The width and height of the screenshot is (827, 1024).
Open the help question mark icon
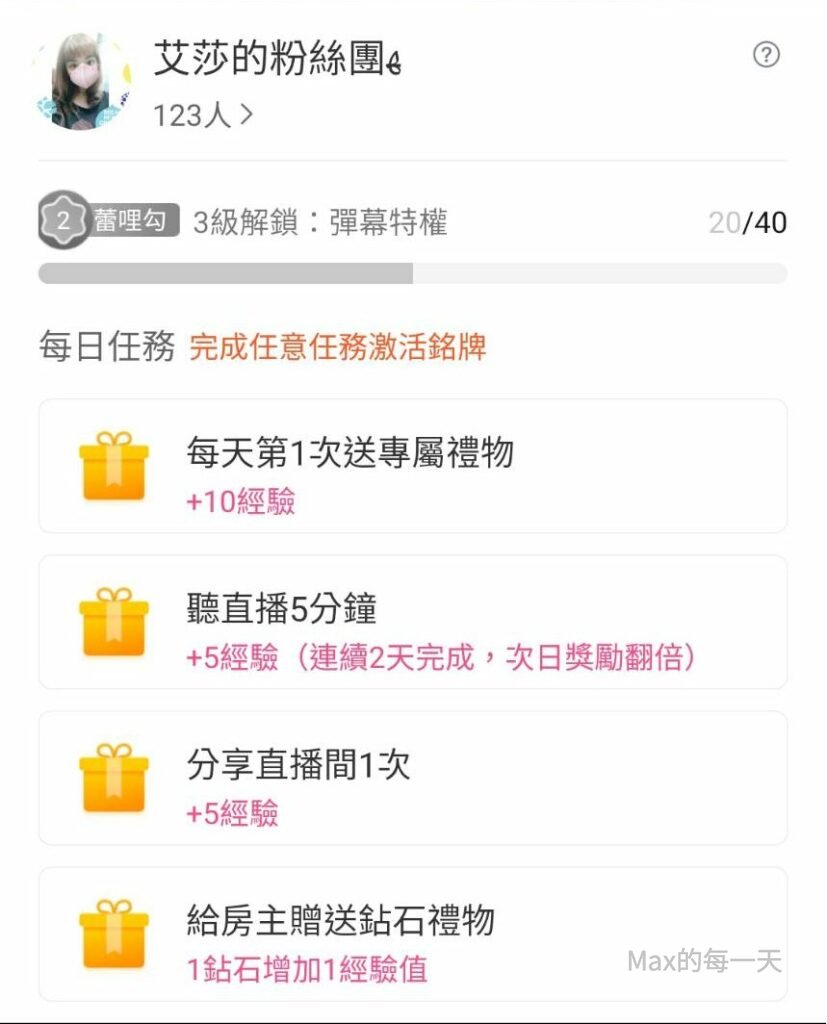coord(765,55)
